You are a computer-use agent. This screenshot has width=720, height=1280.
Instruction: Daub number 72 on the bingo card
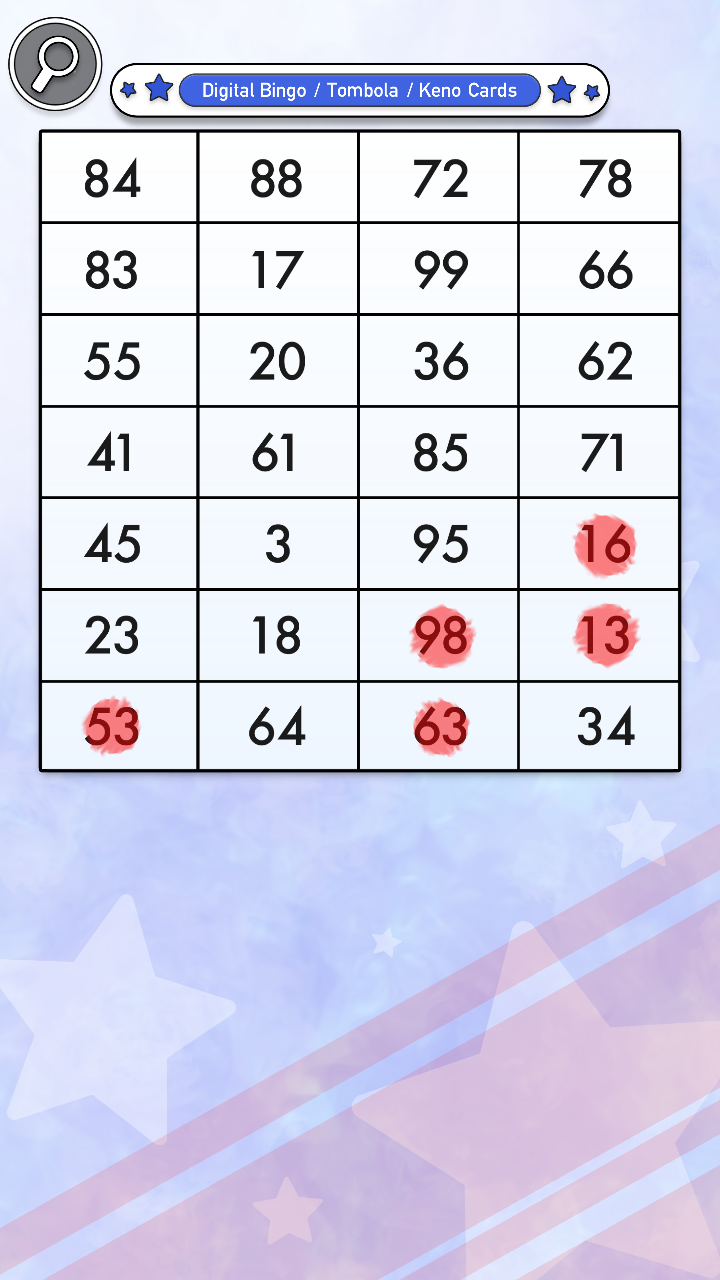[x=439, y=178]
